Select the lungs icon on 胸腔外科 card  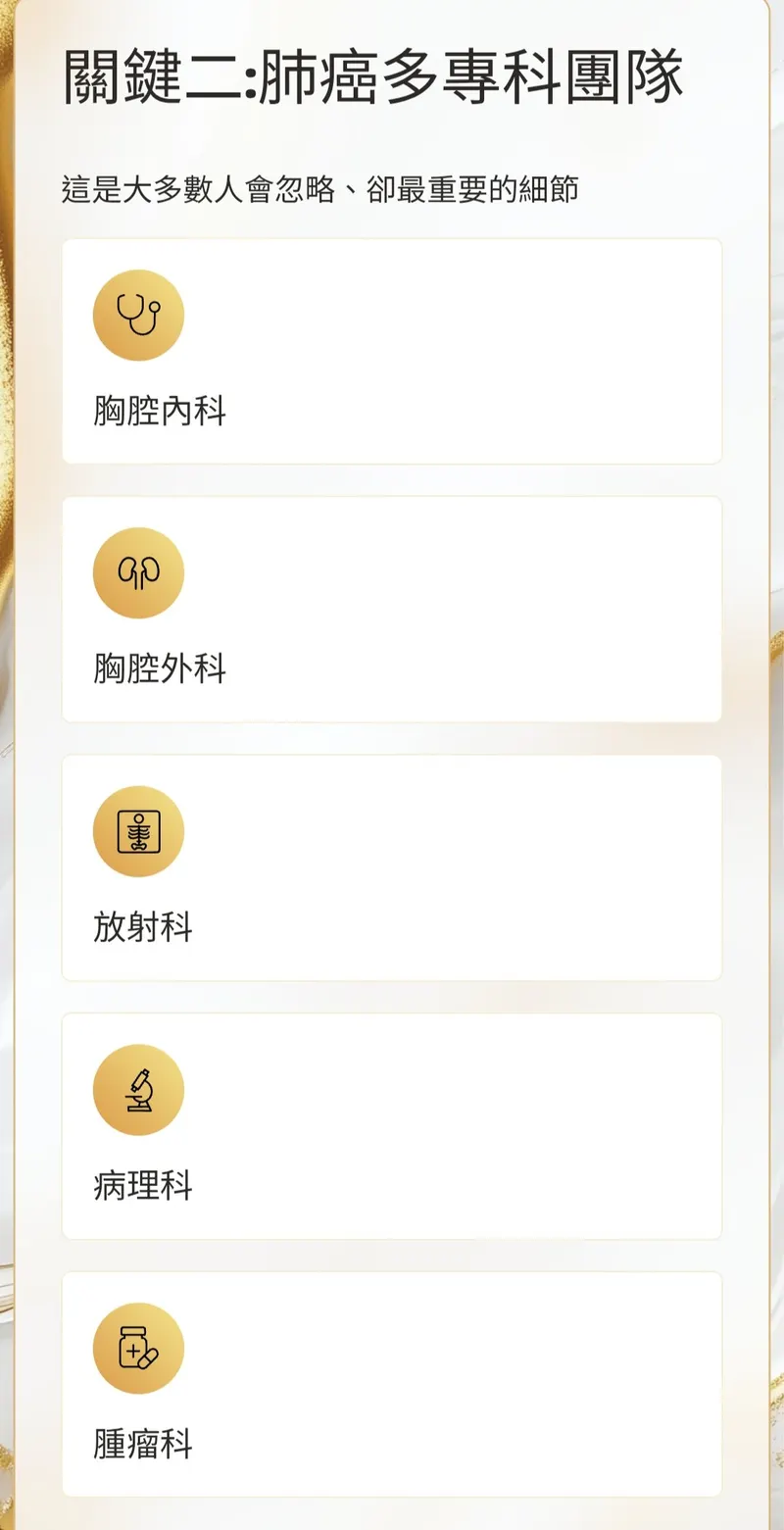138,573
